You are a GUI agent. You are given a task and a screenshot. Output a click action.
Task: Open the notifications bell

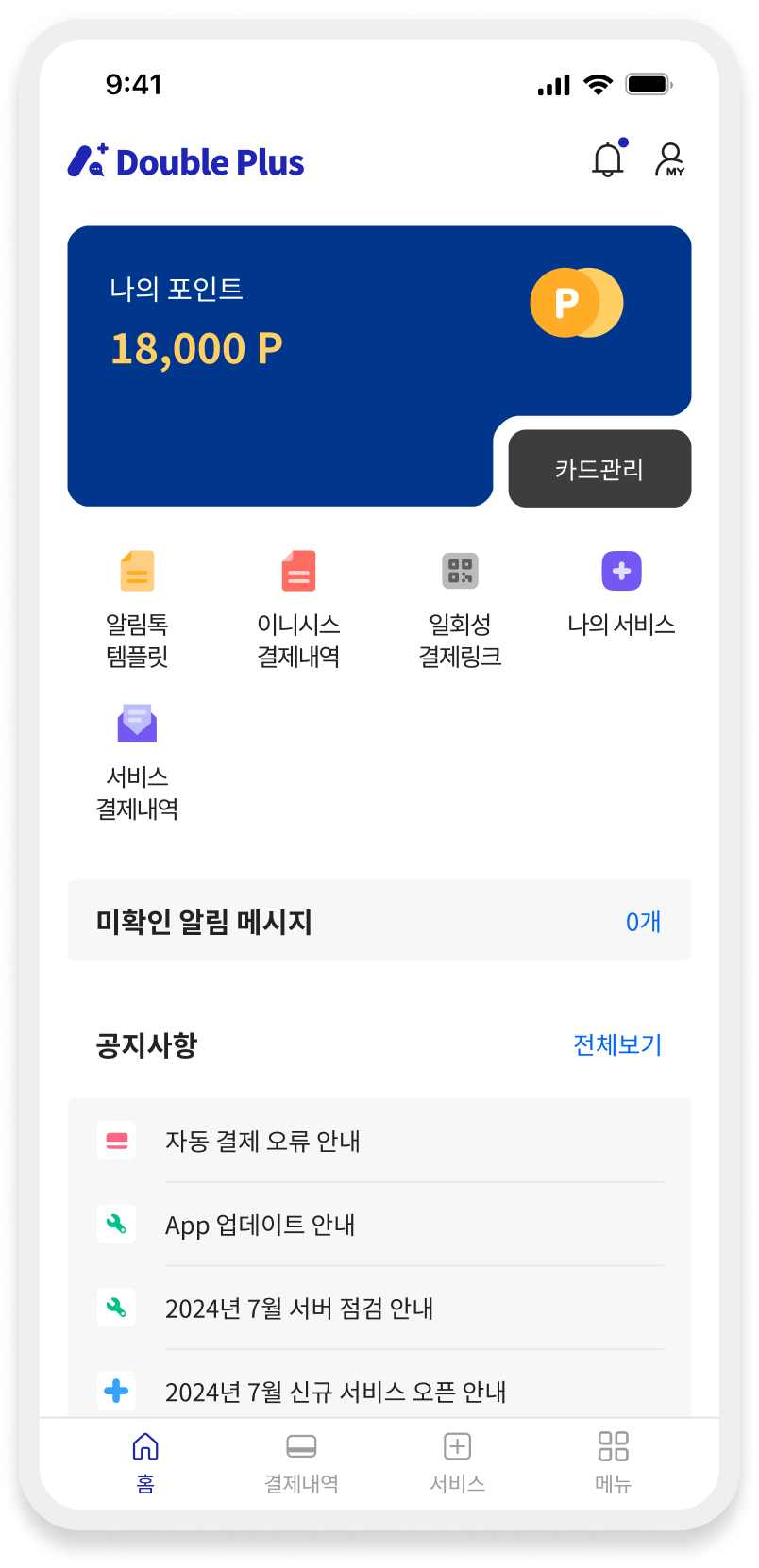[609, 160]
